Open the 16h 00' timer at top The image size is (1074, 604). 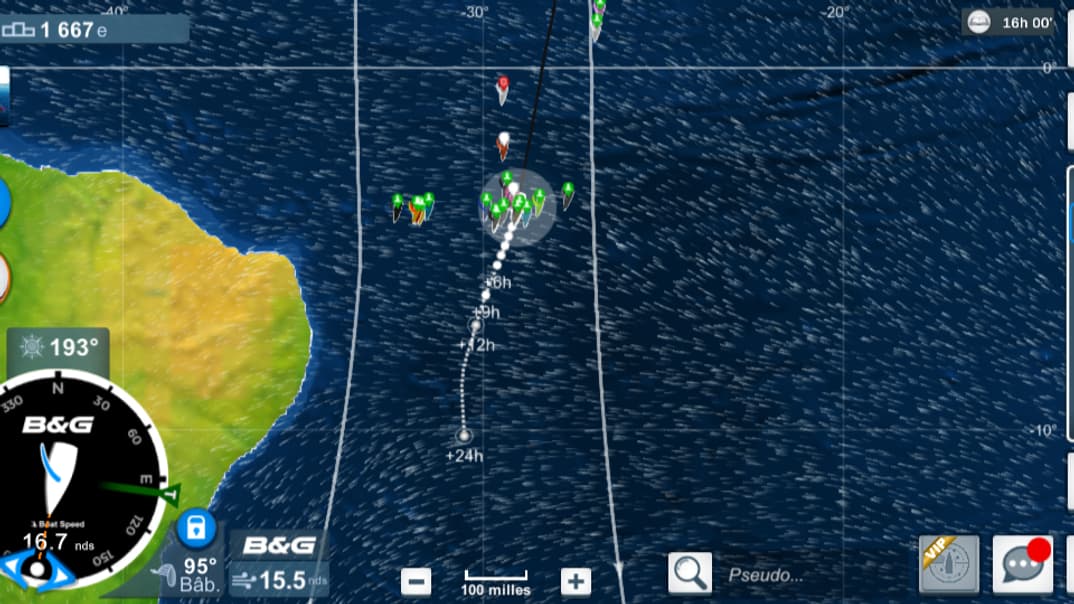click(1008, 23)
